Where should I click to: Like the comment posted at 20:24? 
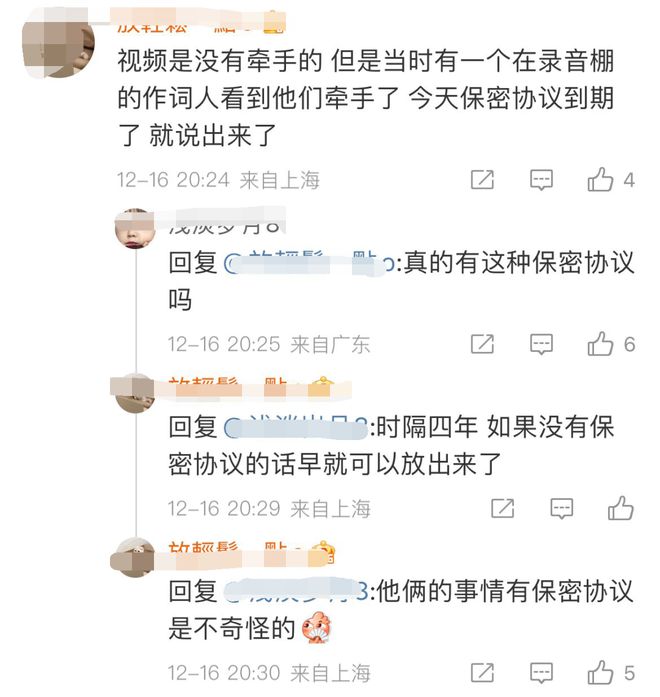tap(600, 180)
